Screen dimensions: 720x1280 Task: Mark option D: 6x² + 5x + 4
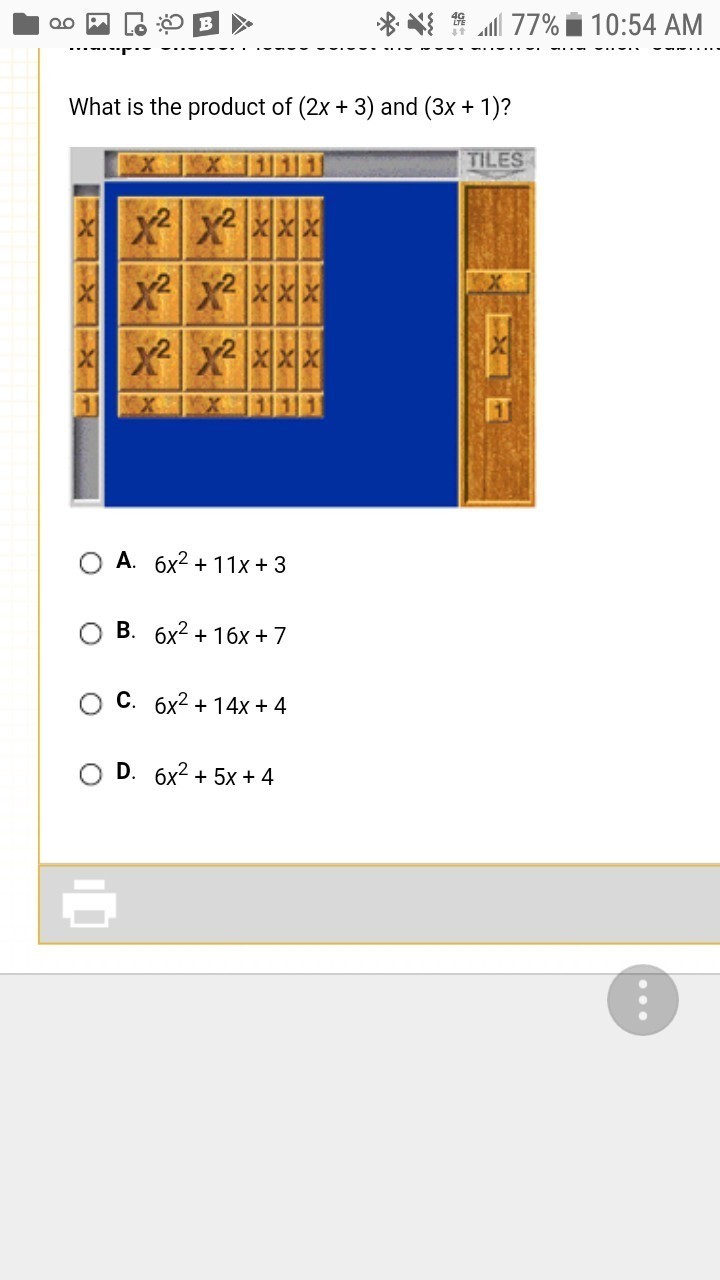click(x=91, y=775)
